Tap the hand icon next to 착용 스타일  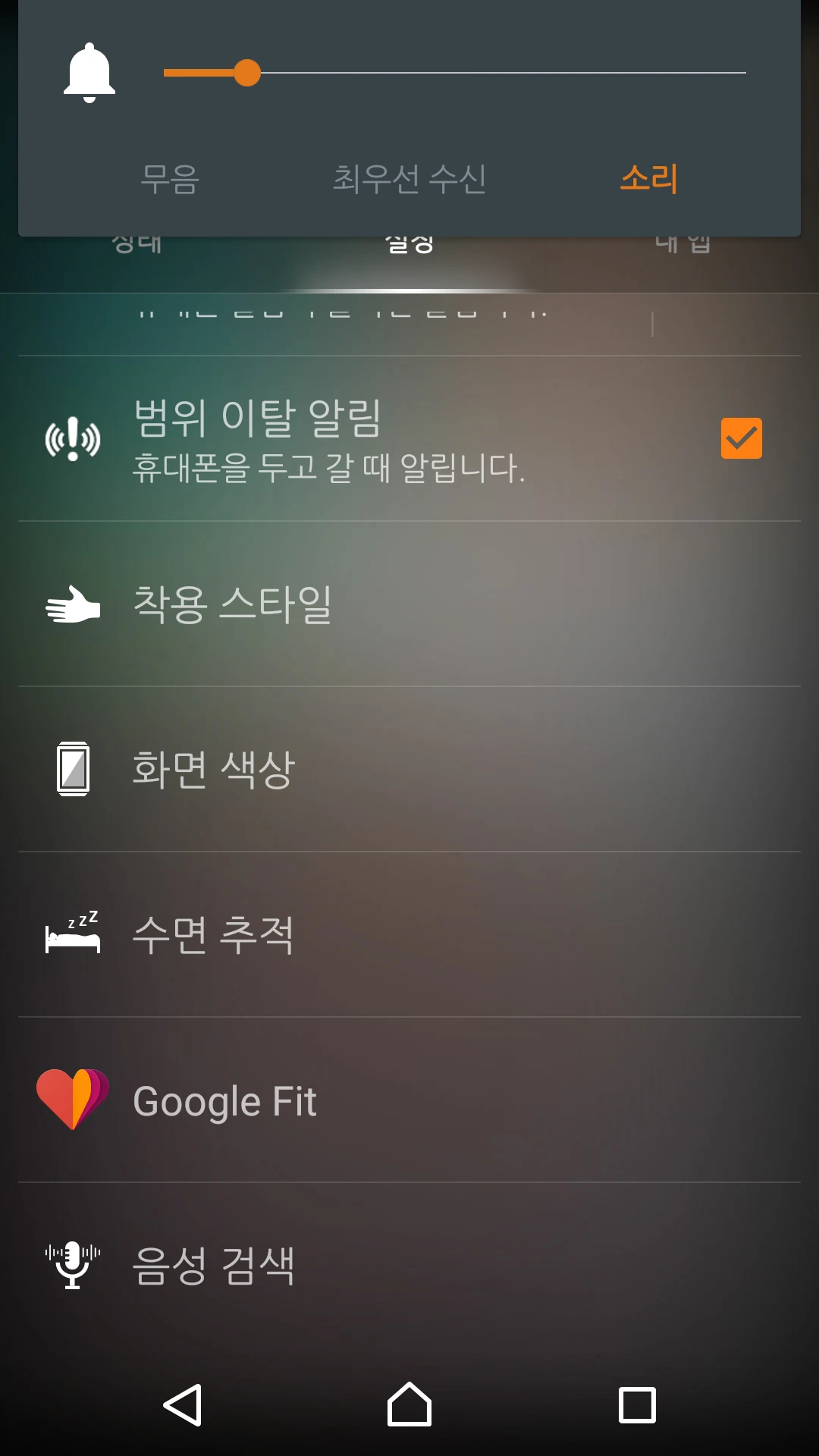click(x=71, y=604)
